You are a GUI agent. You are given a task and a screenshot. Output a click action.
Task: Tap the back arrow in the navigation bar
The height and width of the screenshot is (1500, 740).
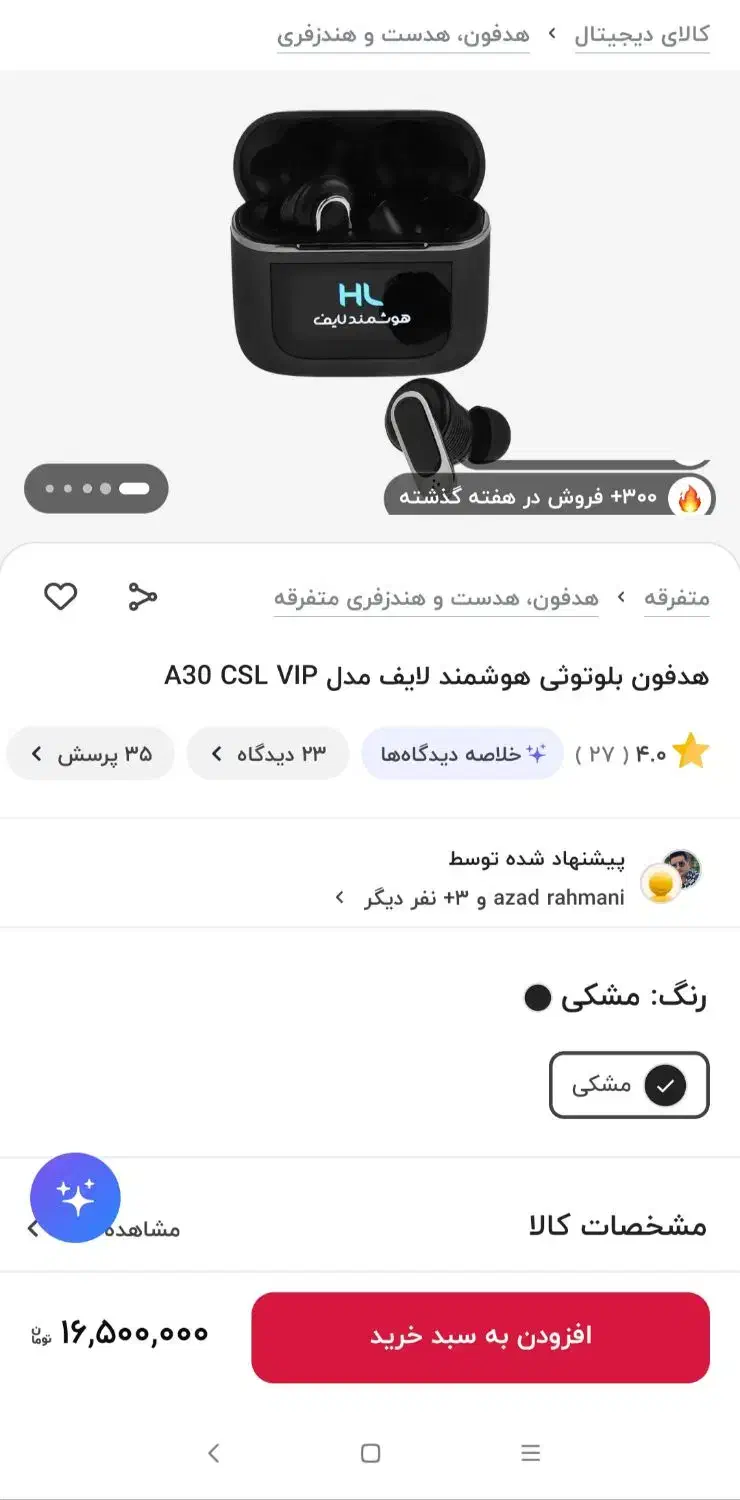[x=214, y=1453]
